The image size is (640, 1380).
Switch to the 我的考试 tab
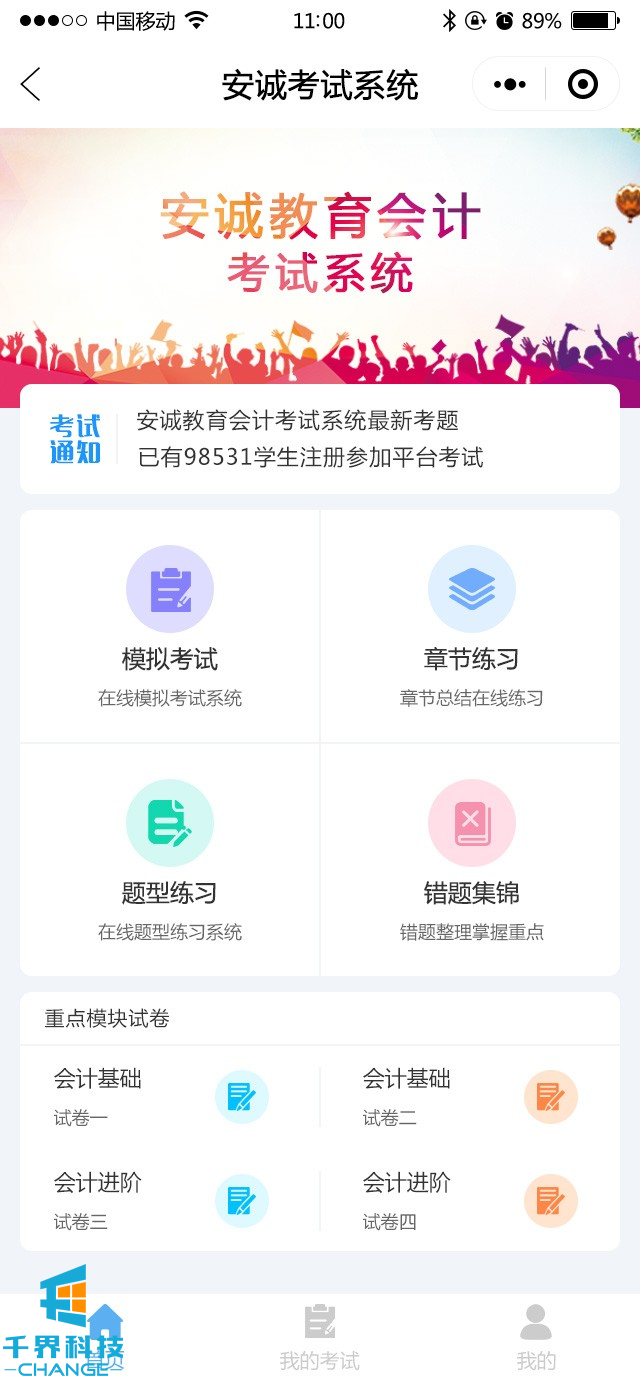319,1336
